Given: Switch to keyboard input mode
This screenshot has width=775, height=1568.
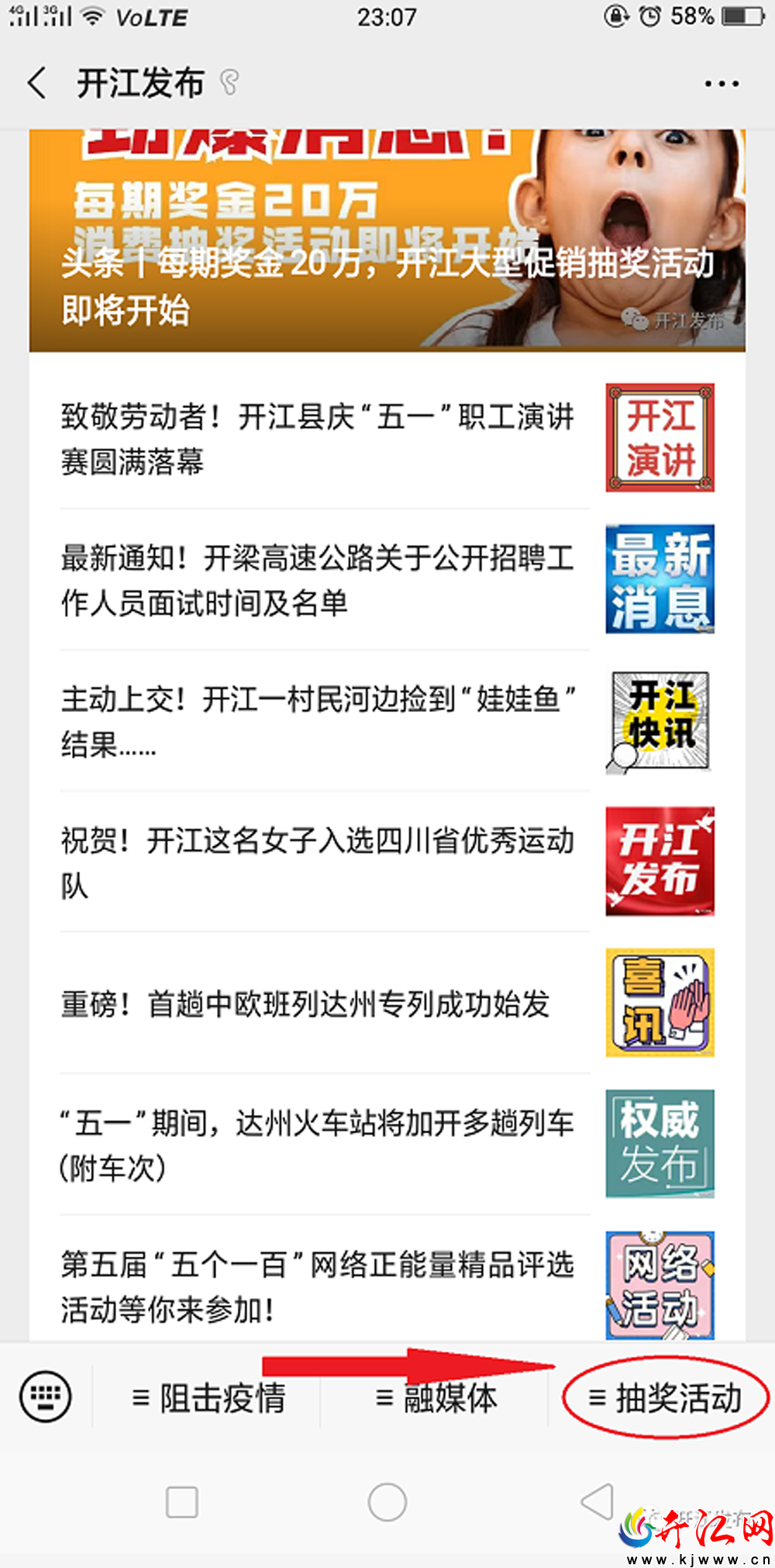Looking at the screenshot, I should pos(46,1397).
